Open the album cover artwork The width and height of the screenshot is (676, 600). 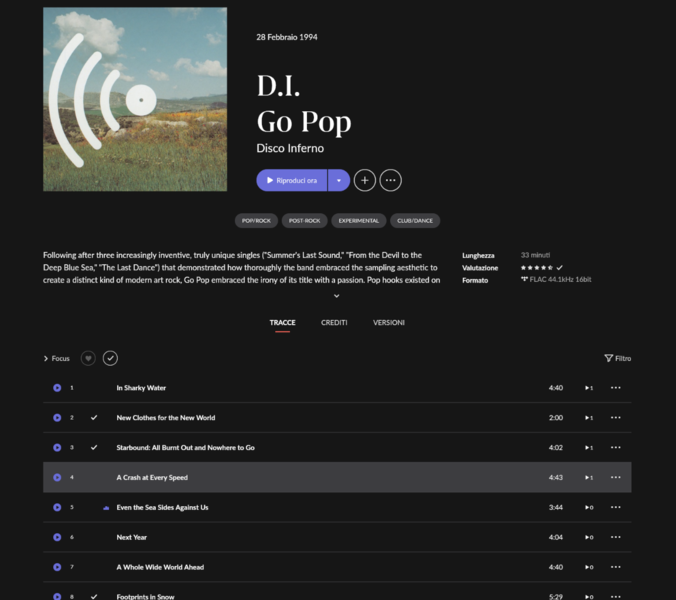(x=135, y=99)
